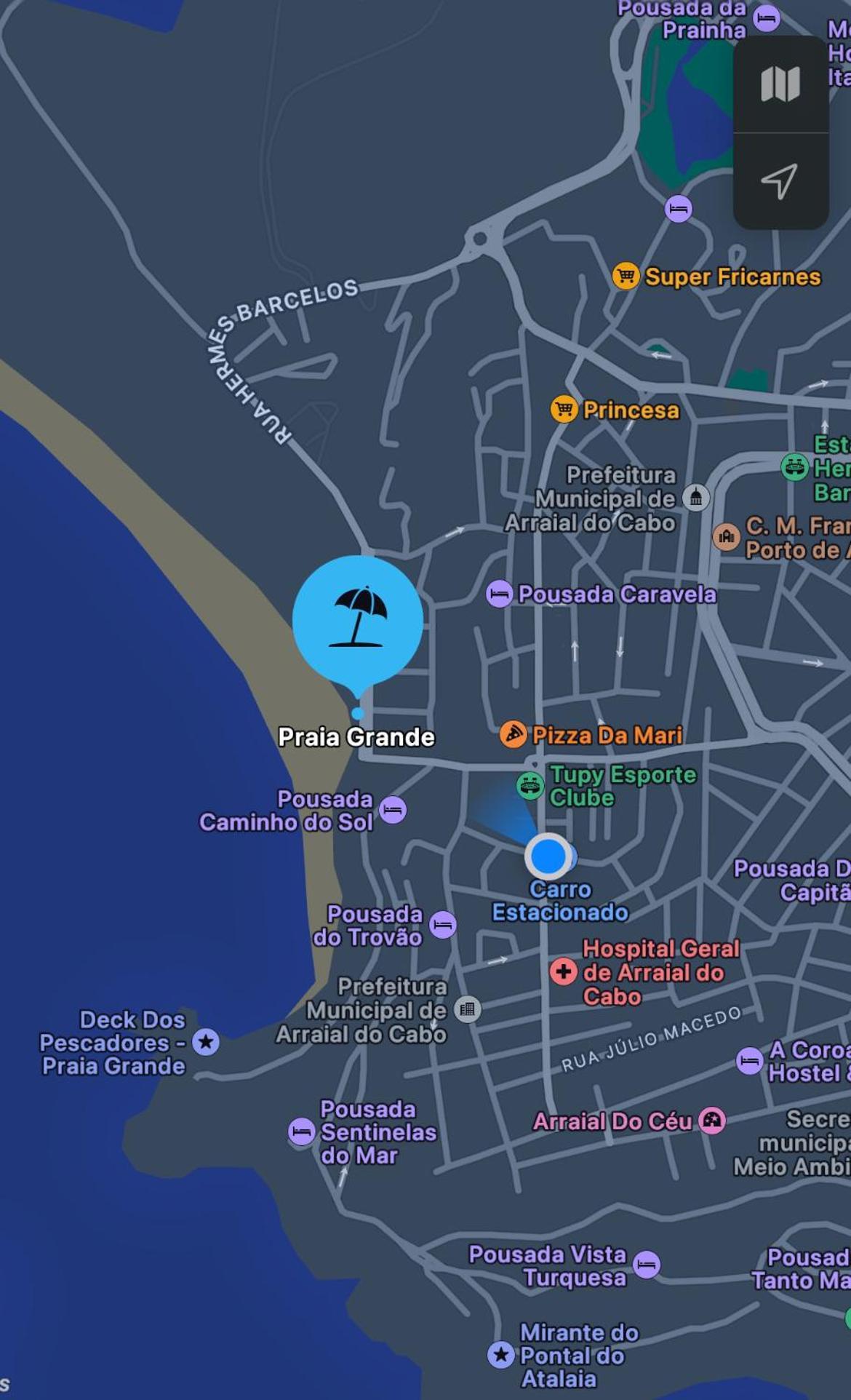Open Pousada Vista Turquesa marker
The image size is (851, 1400).
point(647,1265)
